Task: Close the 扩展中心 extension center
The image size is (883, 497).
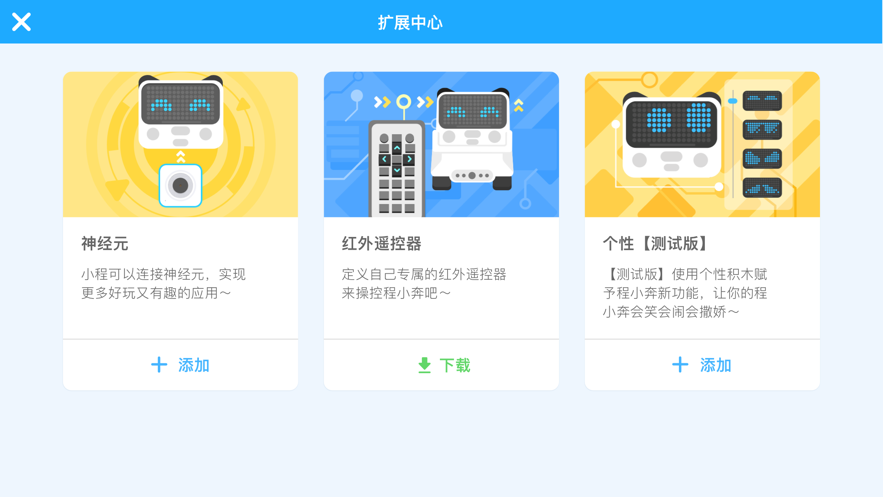Action: click(21, 21)
